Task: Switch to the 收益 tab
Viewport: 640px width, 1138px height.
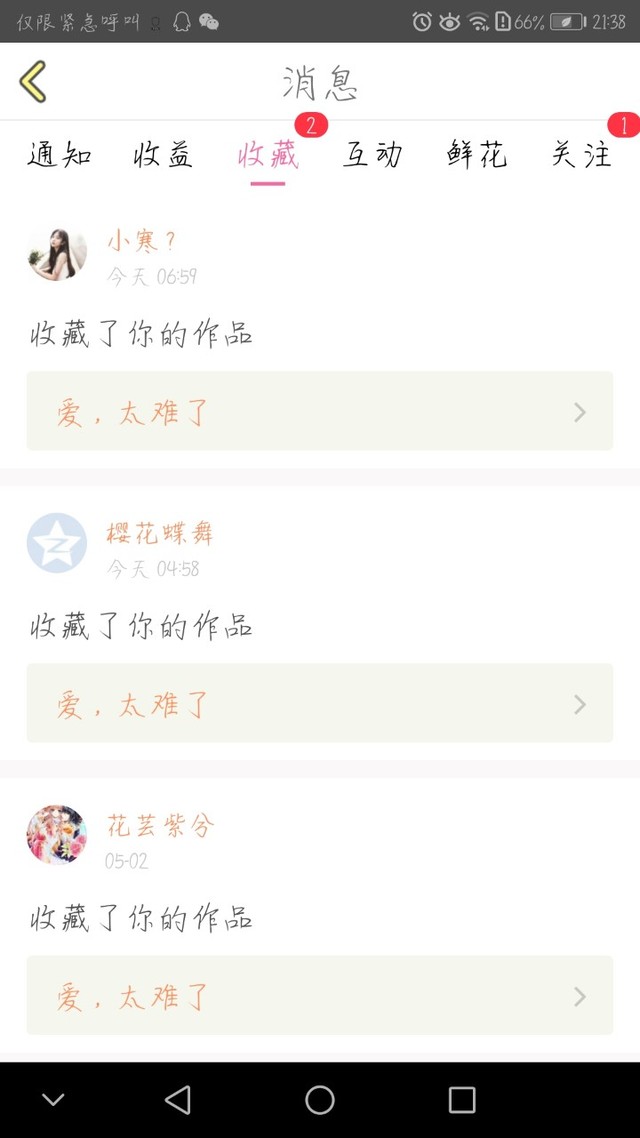Action: [x=163, y=155]
